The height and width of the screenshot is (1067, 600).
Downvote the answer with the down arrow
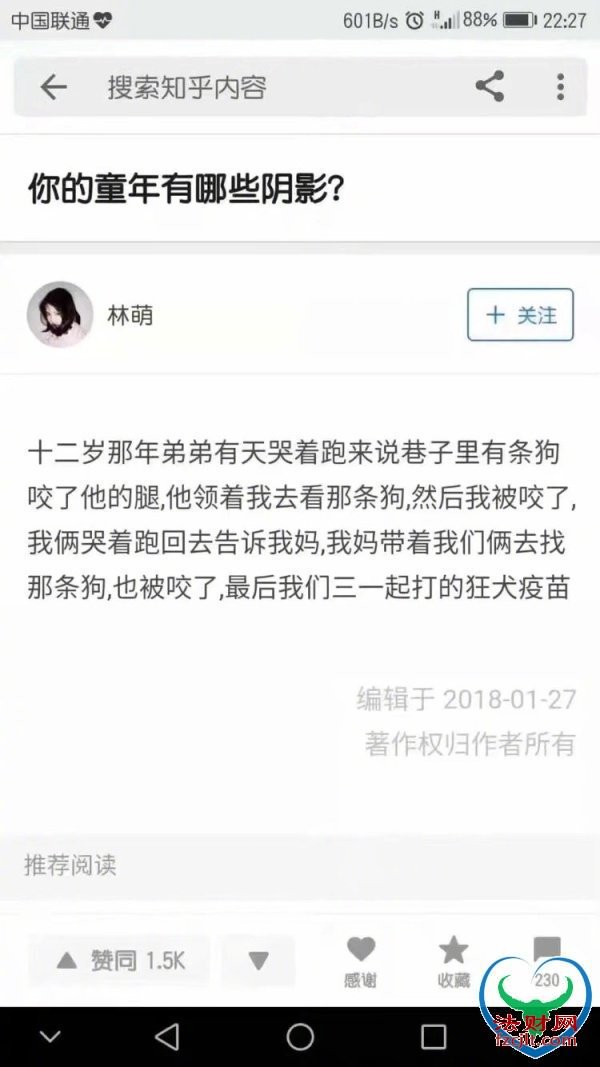pos(258,961)
